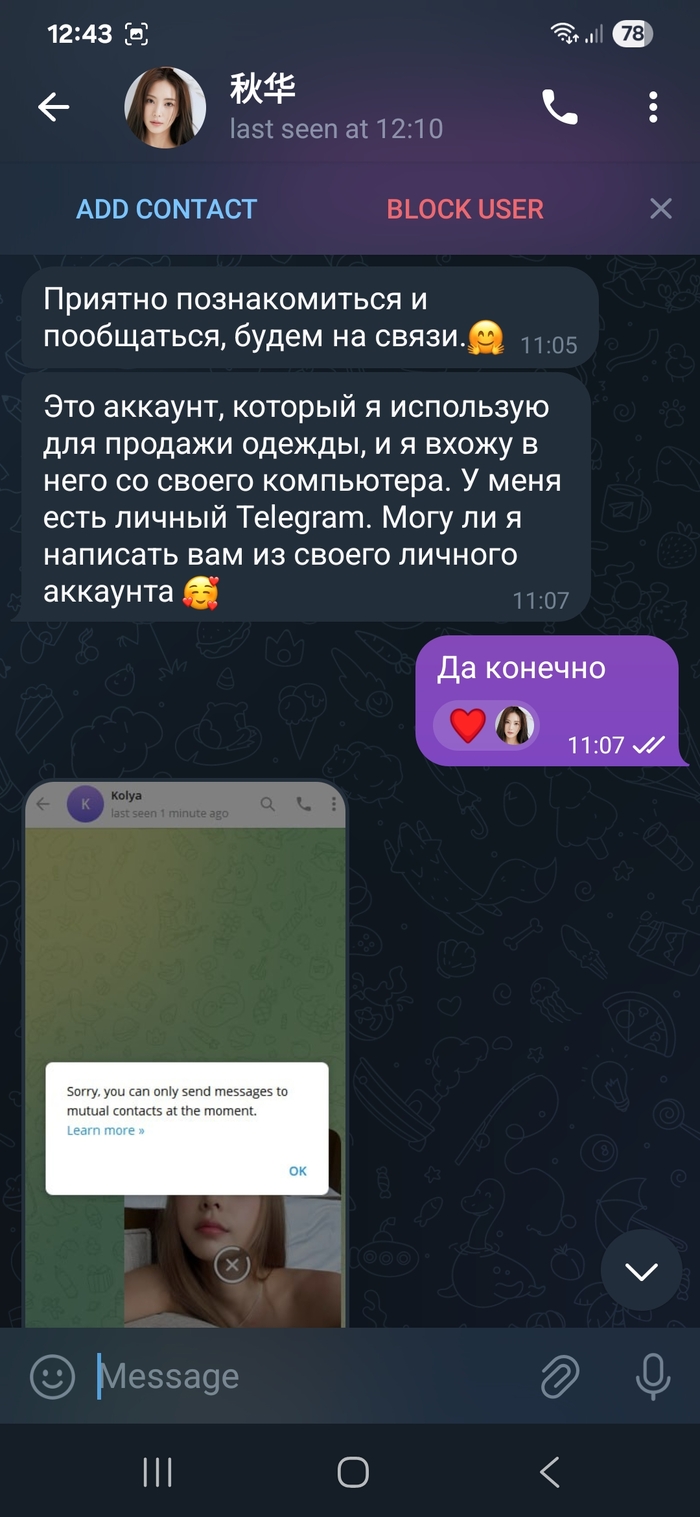Open the three-dot overflow menu
Viewport: 700px width, 1517px height.
coord(652,107)
